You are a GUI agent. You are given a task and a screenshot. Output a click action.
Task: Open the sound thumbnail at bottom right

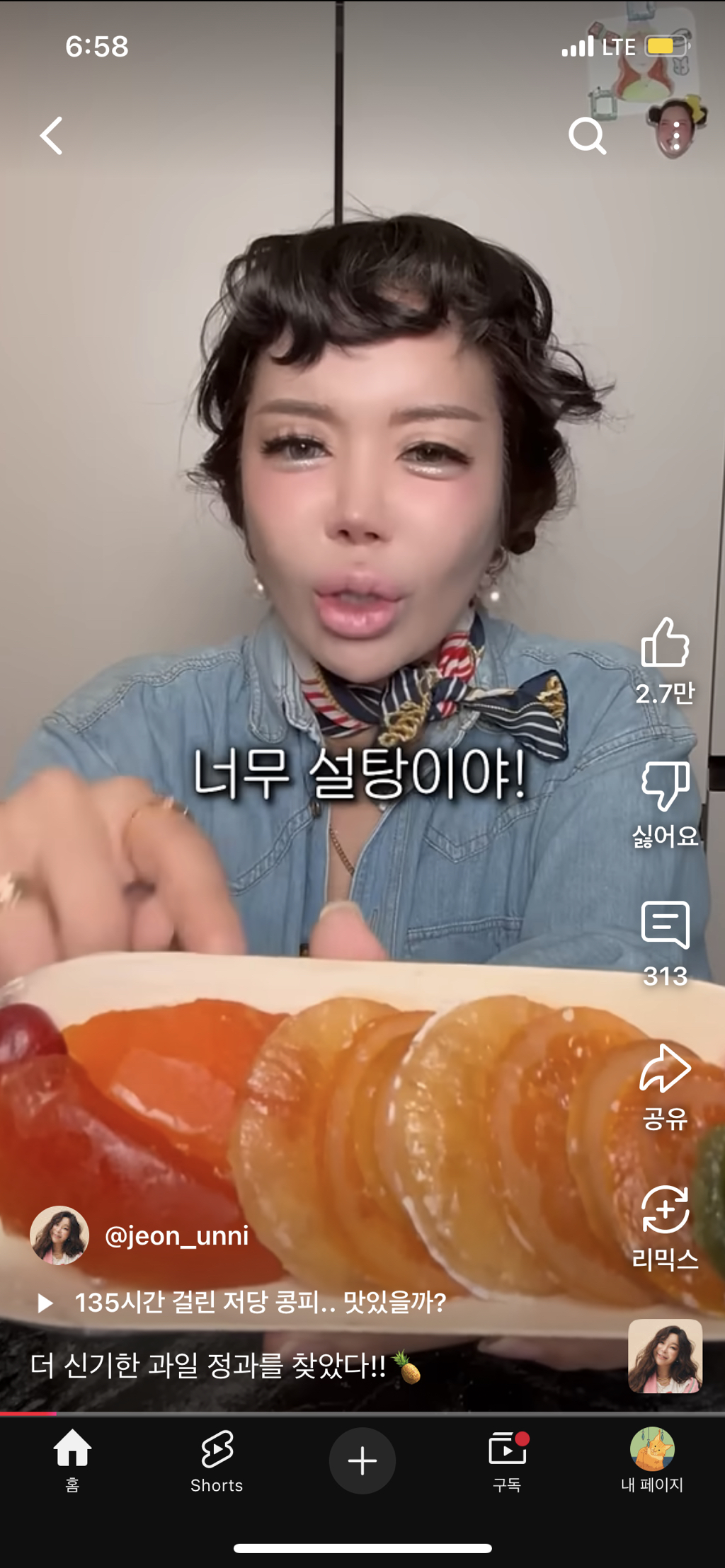[665, 1356]
